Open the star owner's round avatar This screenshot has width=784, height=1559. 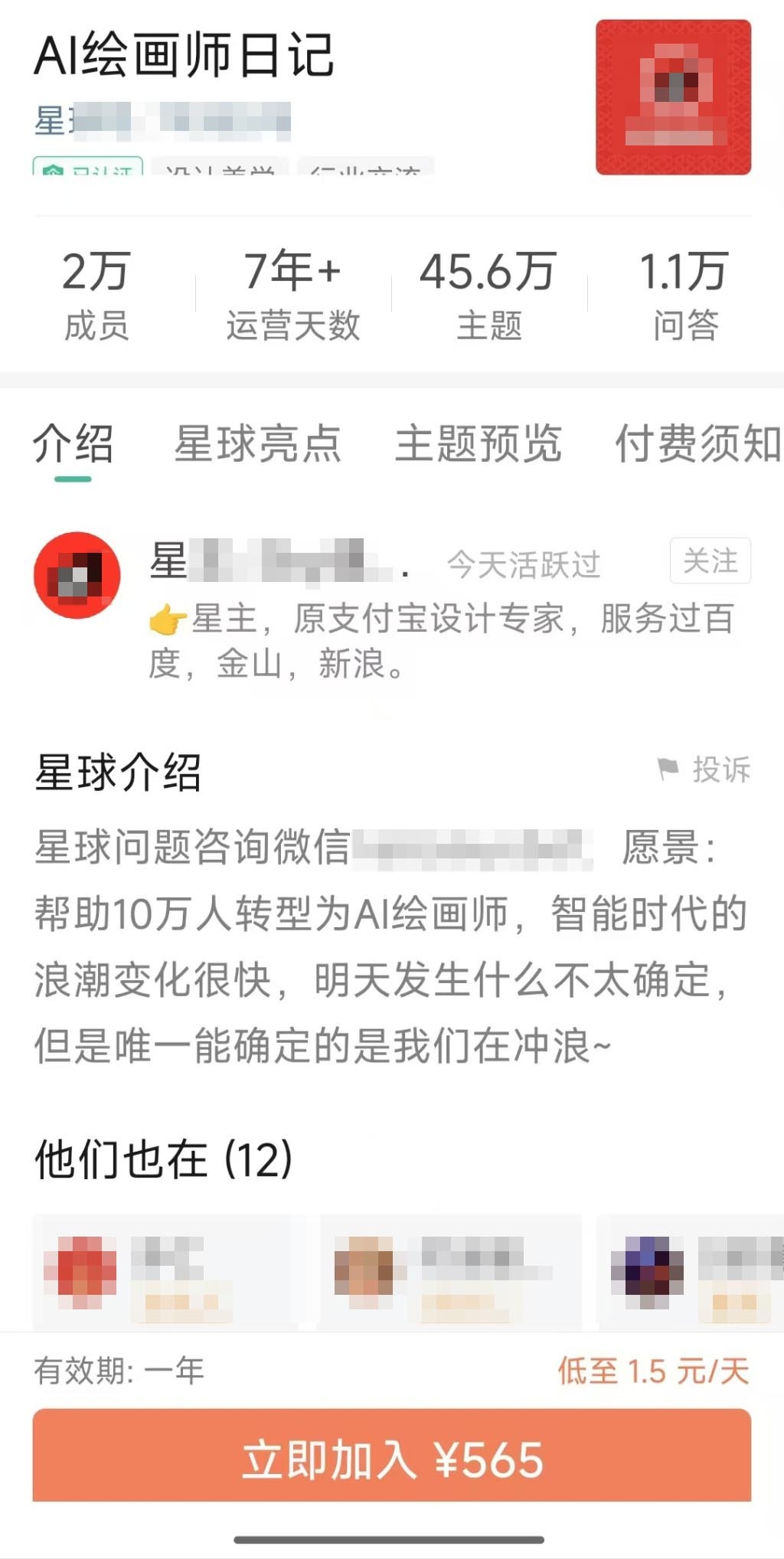point(77,575)
